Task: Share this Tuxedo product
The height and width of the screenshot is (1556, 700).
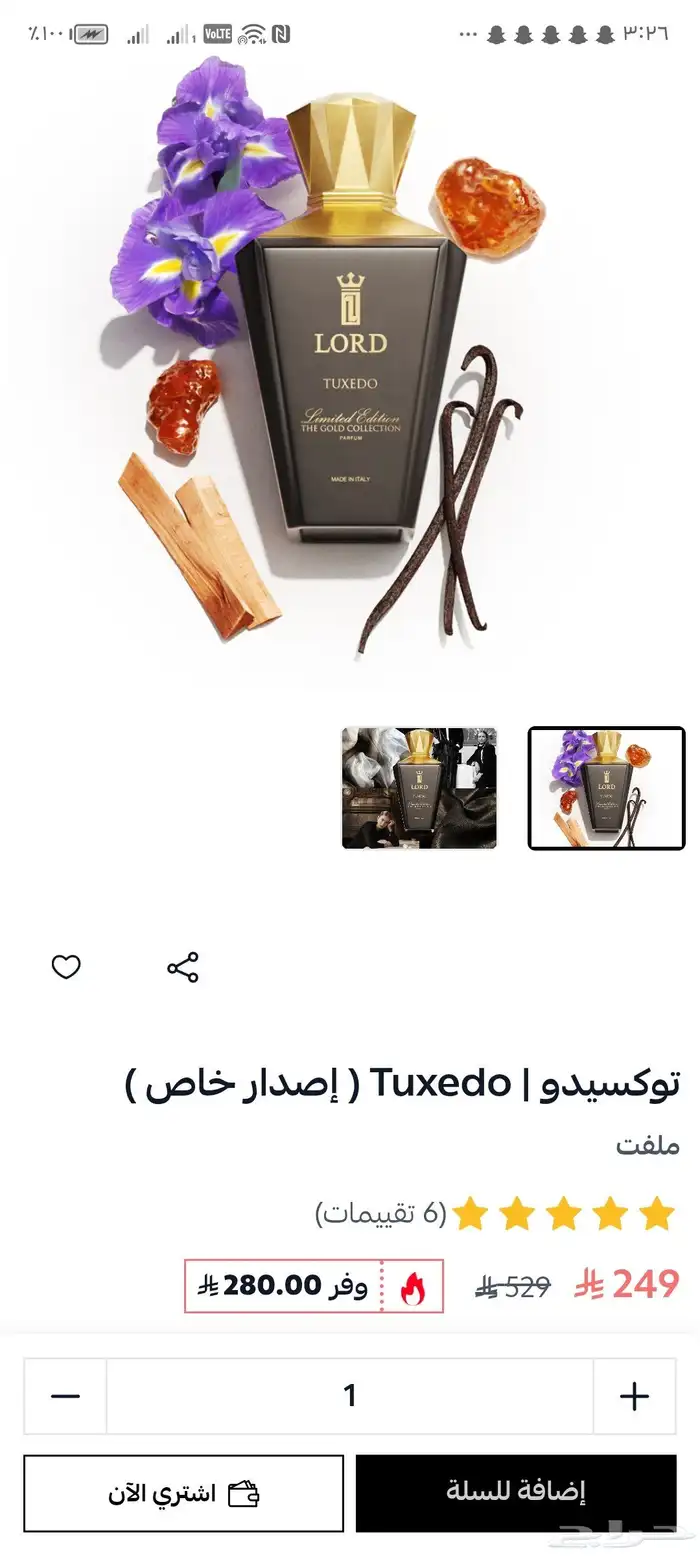Action: click(x=182, y=967)
